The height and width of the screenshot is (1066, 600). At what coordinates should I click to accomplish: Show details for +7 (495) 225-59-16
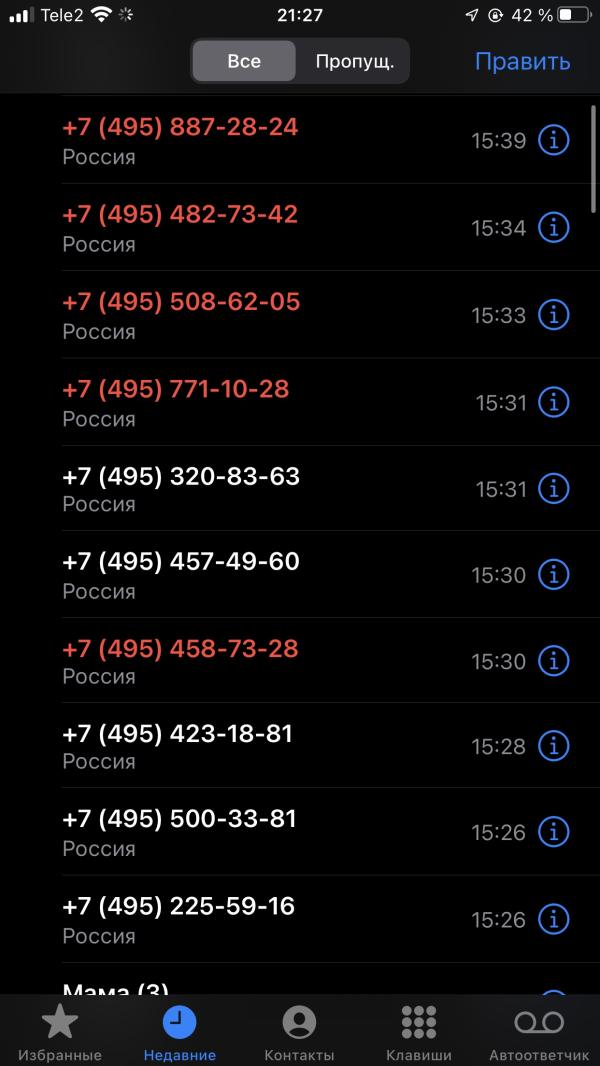554,919
